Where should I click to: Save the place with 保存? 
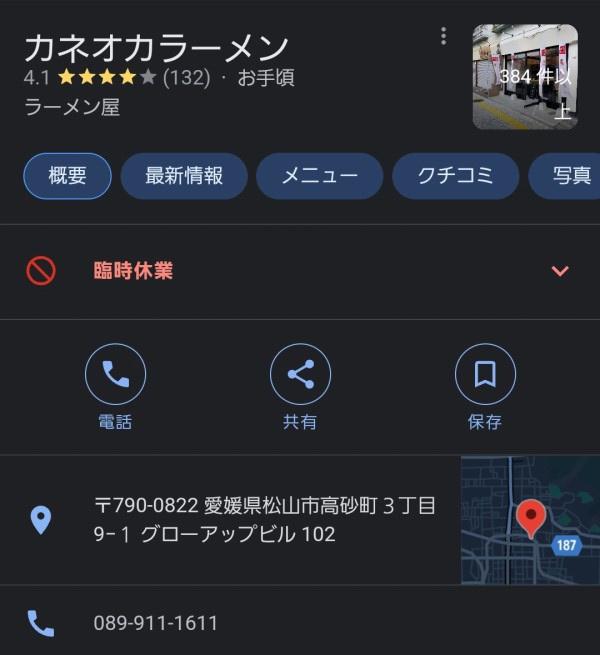(485, 387)
